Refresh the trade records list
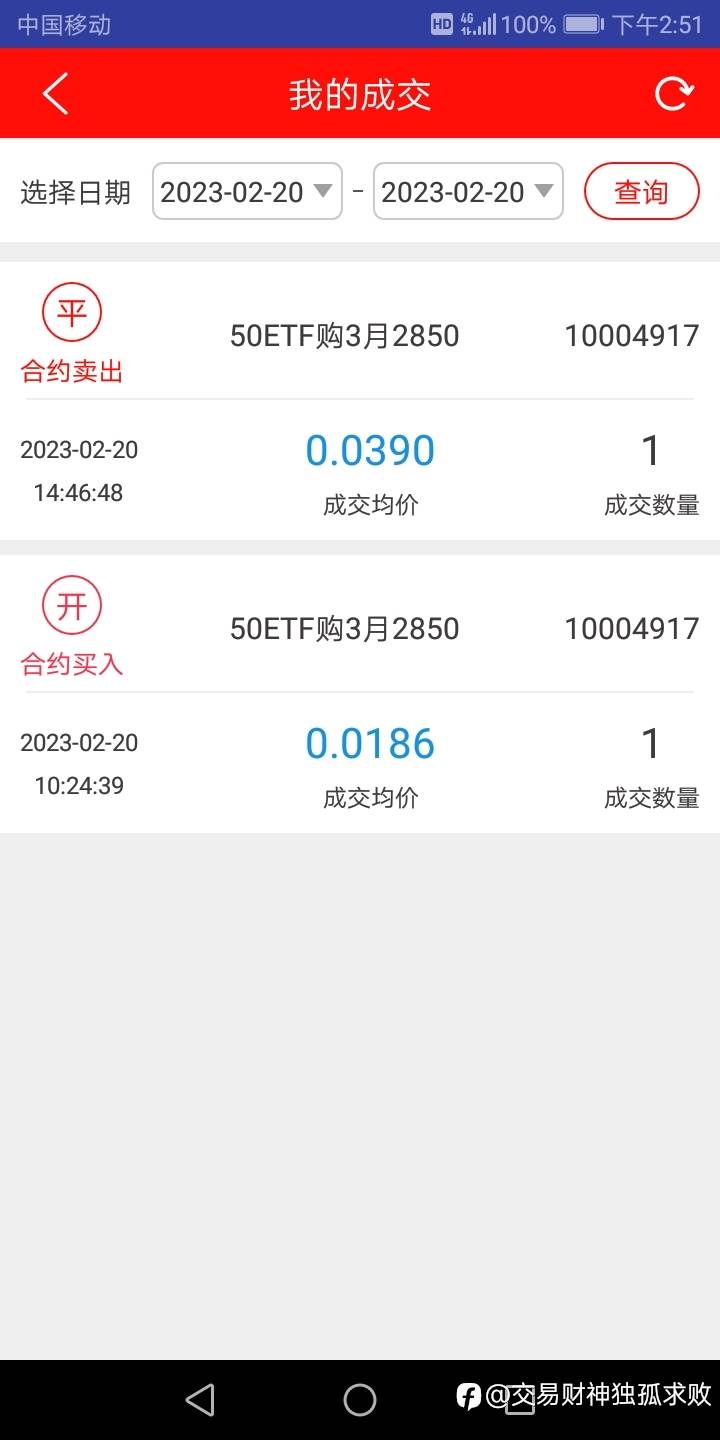The height and width of the screenshot is (1440, 720). [x=673, y=94]
